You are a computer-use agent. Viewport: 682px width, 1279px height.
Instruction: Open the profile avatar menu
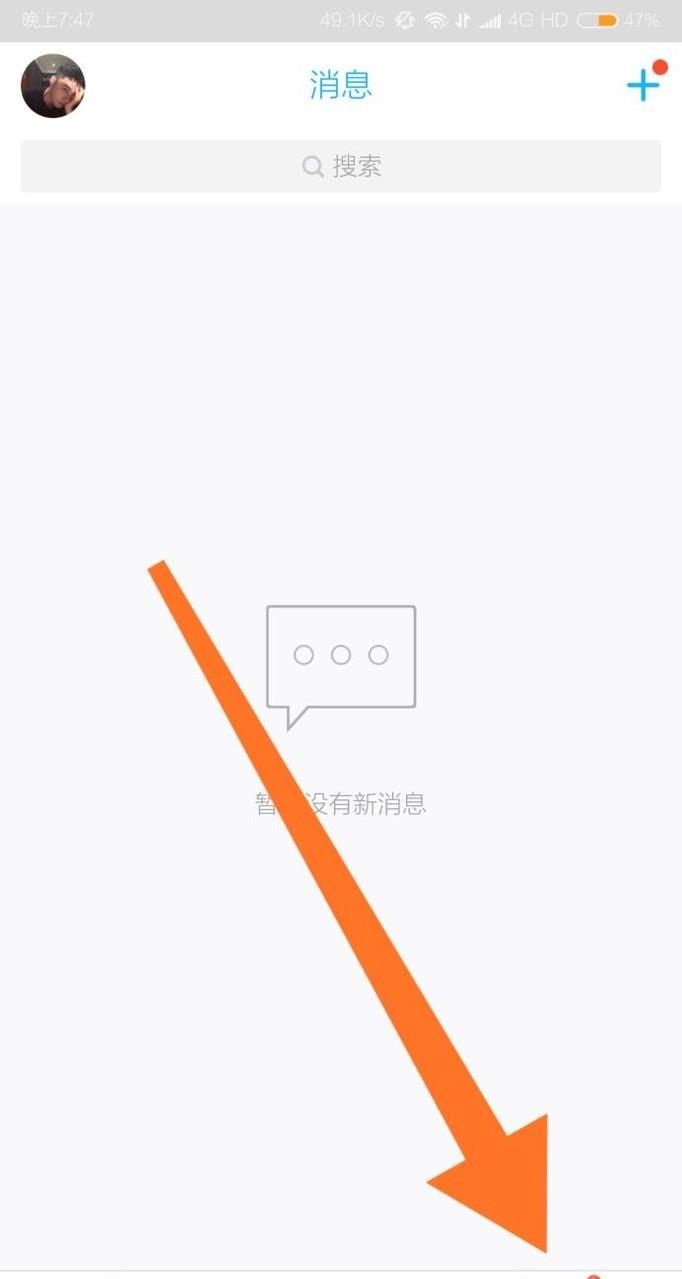(x=53, y=86)
